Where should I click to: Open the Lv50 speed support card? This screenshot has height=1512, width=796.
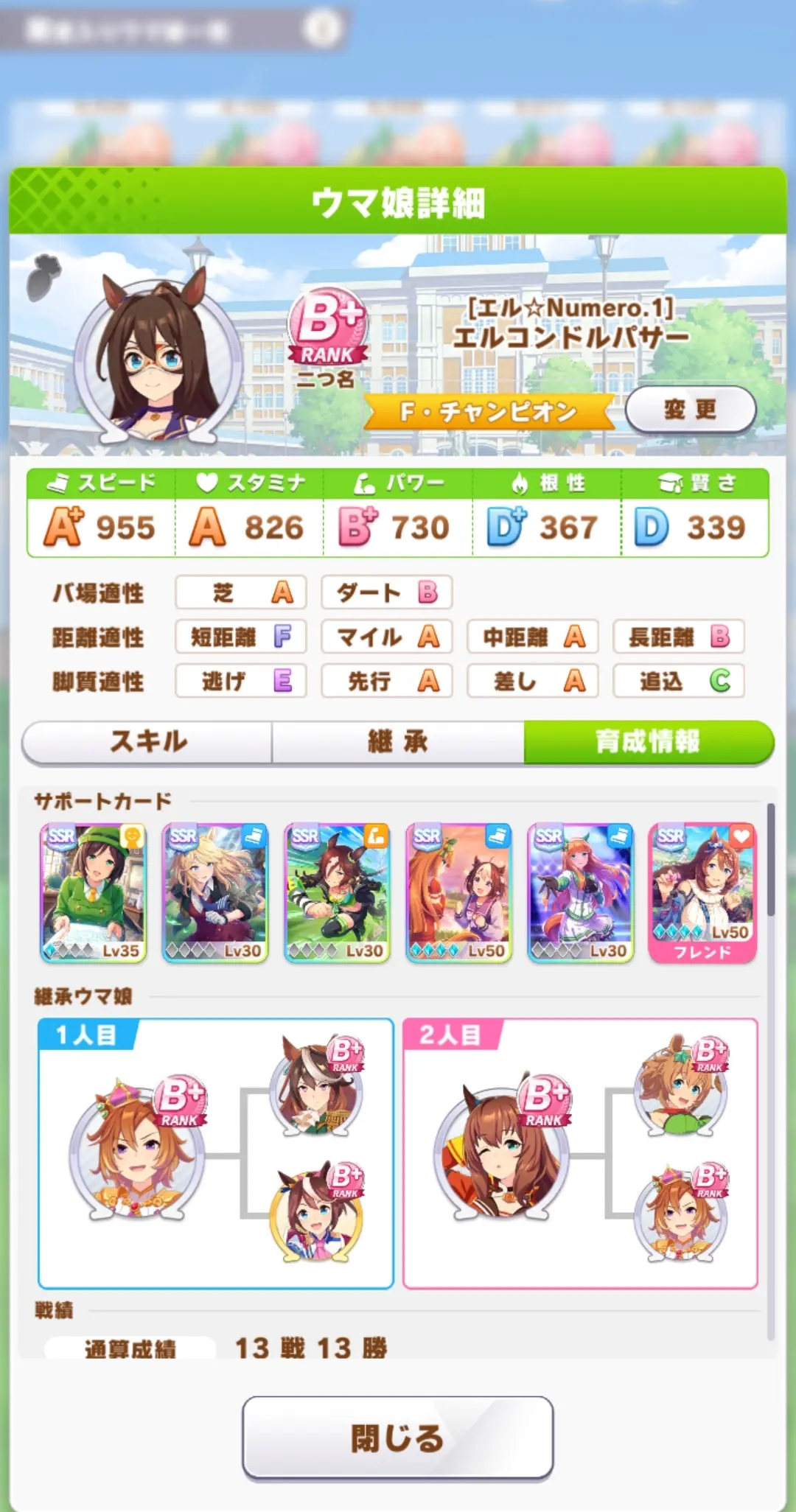coord(459,892)
